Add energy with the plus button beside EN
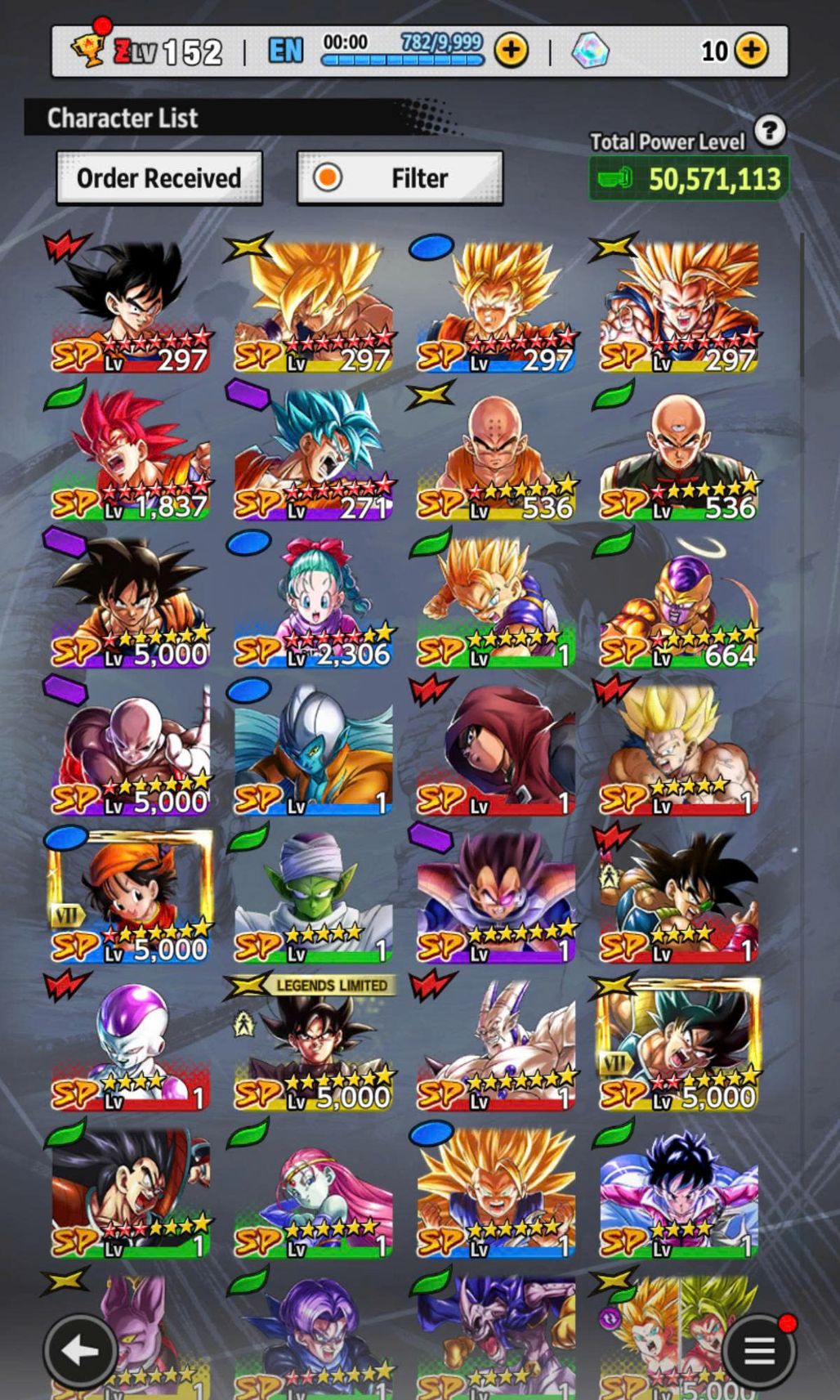The height and width of the screenshot is (1400, 840). point(511,51)
